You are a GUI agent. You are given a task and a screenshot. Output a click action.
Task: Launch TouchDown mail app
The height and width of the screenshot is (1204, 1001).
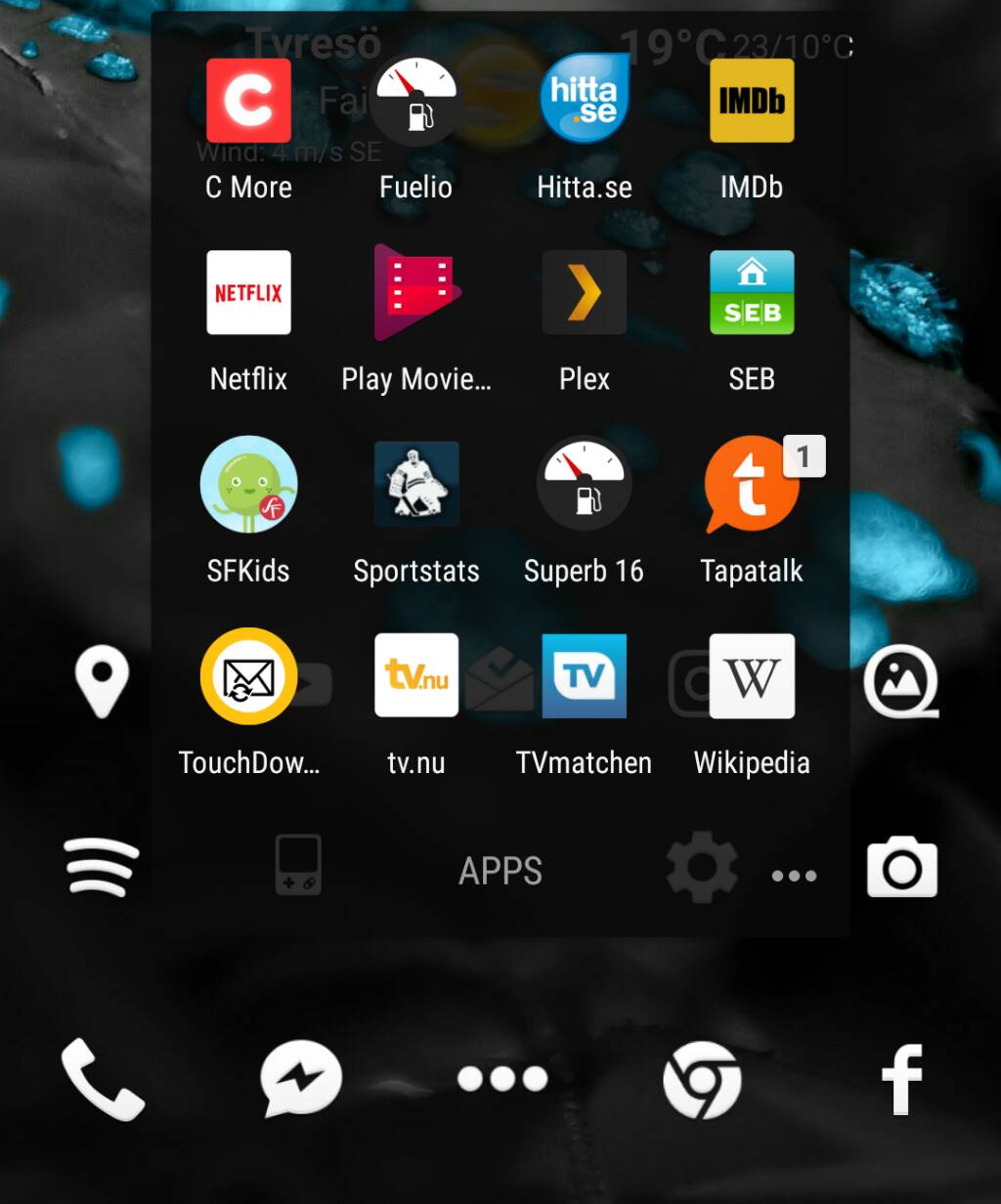coord(248,676)
